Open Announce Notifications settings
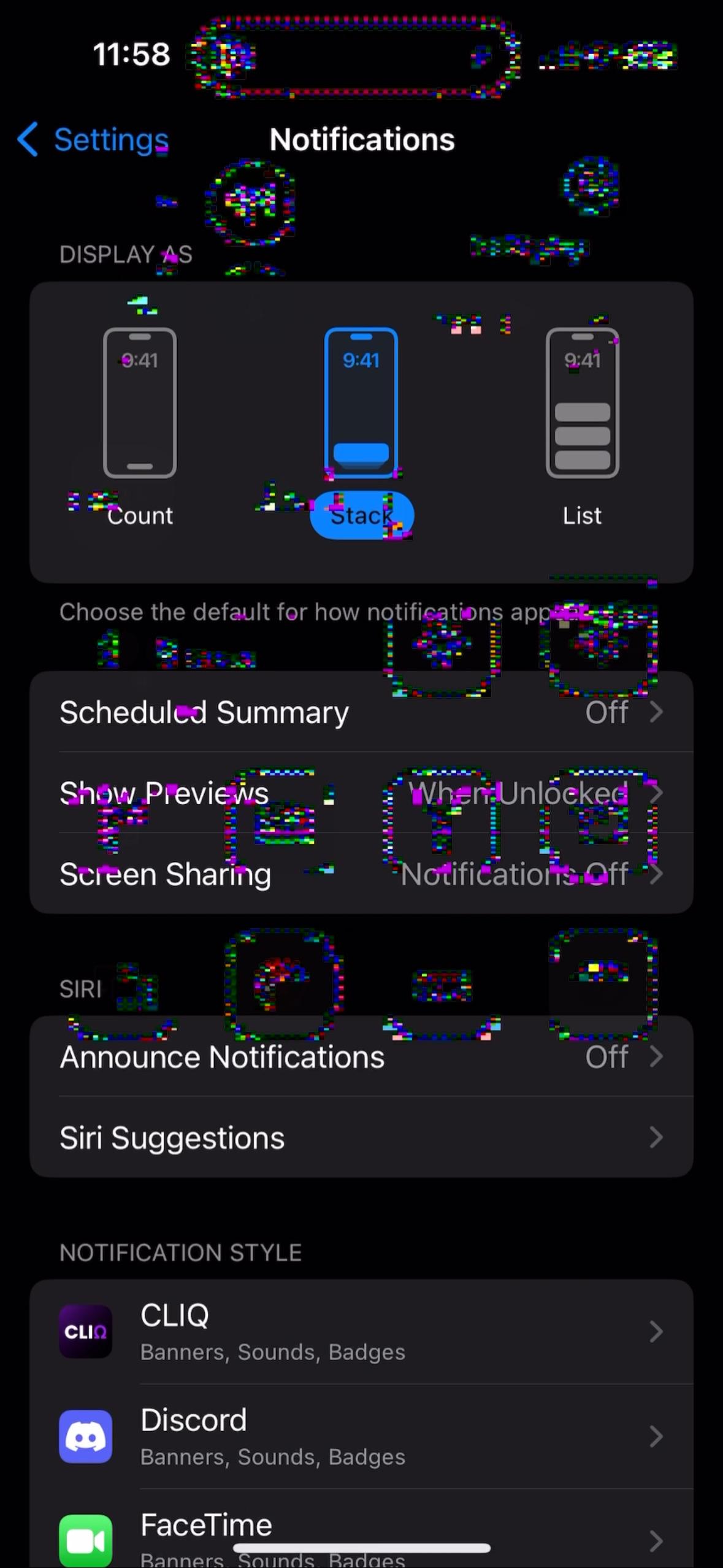Viewport: 723px width, 1568px height. [x=362, y=1056]
